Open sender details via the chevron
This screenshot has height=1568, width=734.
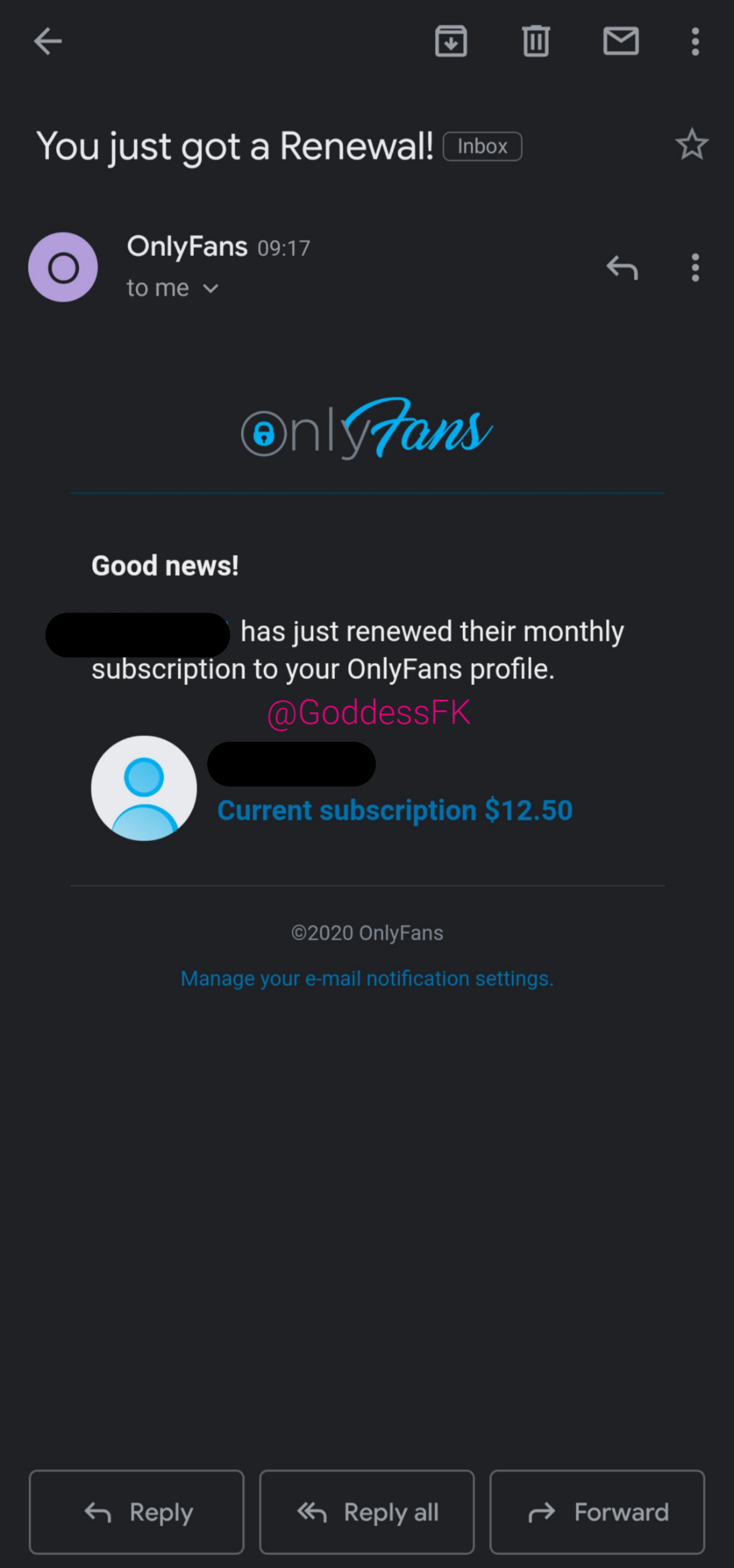pos(212,288)
